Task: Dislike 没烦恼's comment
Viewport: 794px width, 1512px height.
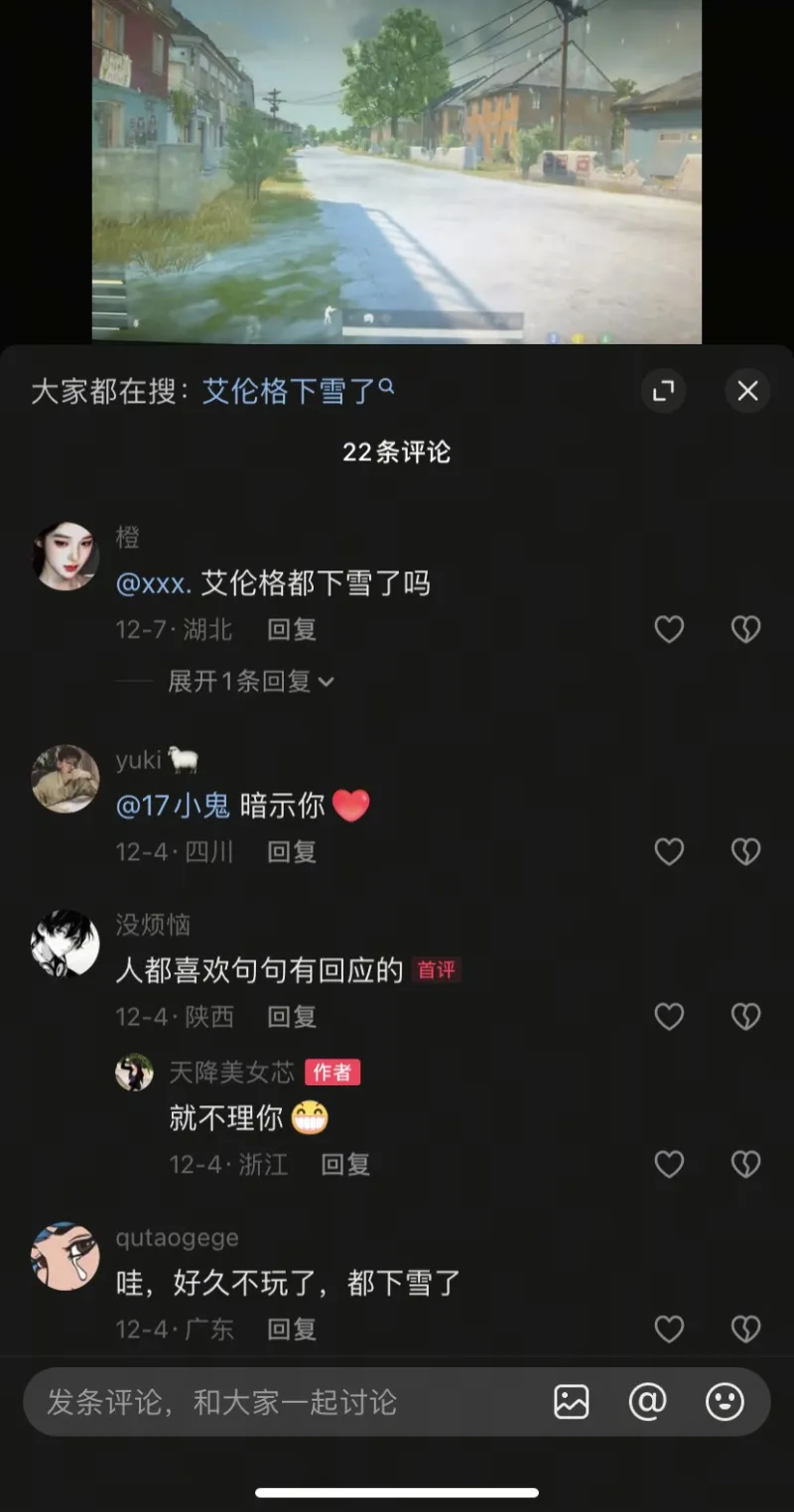Action: click(x=745, y=1016)
